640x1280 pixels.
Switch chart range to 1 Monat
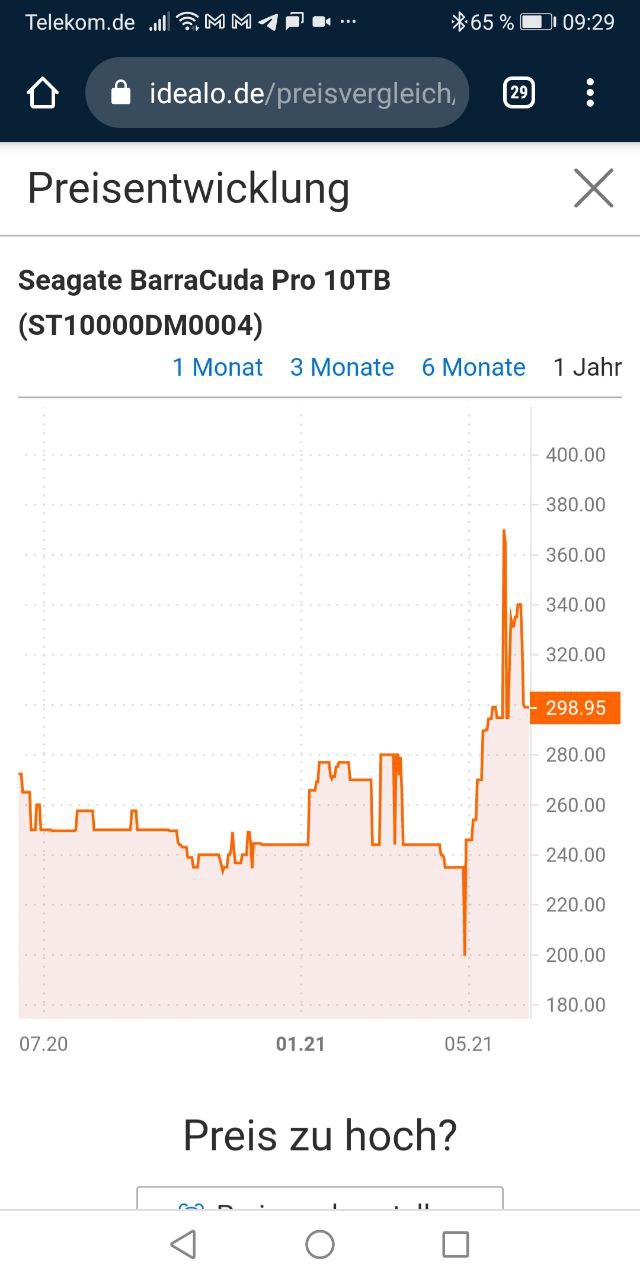218,367
